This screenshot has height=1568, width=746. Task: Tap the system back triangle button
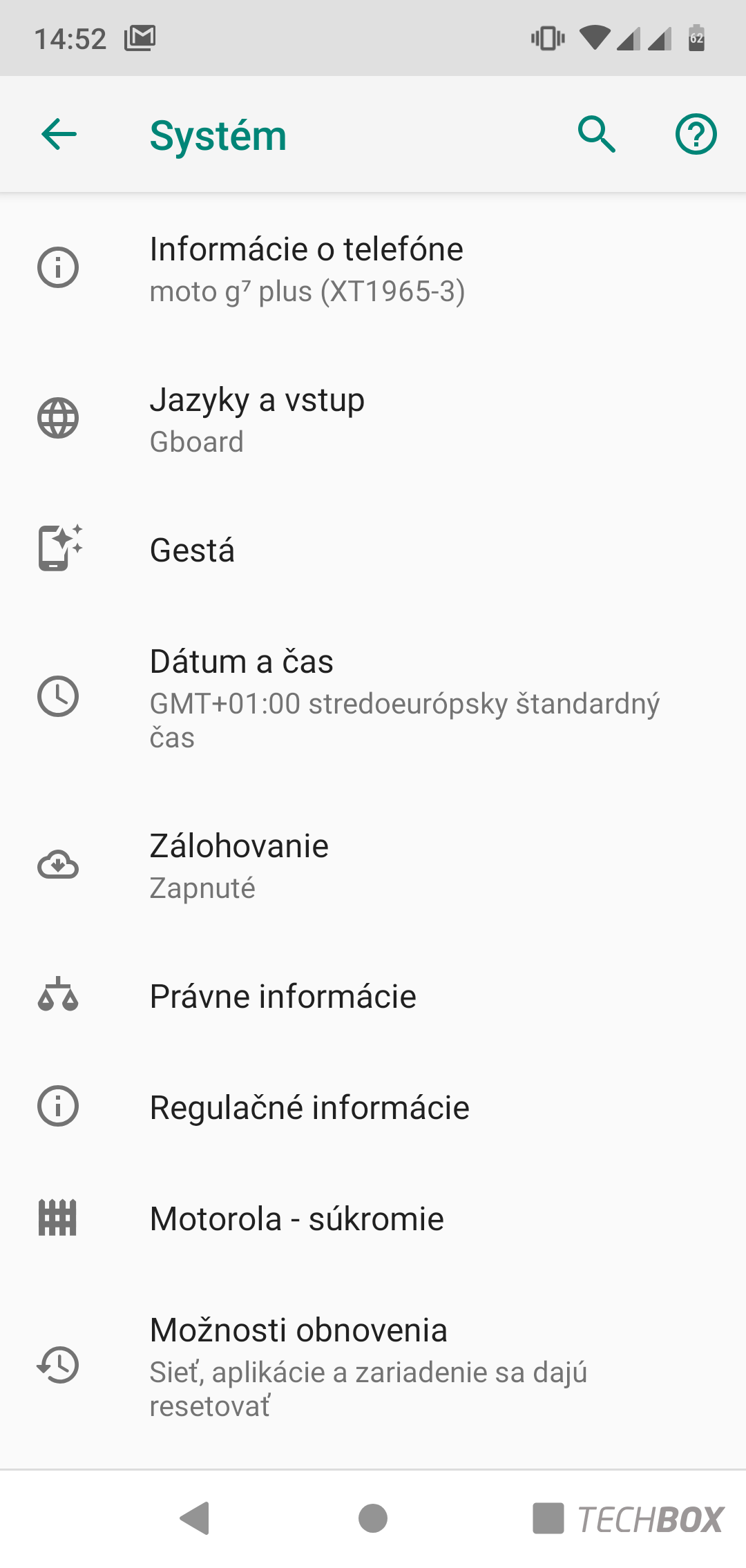coord(195,1518)
